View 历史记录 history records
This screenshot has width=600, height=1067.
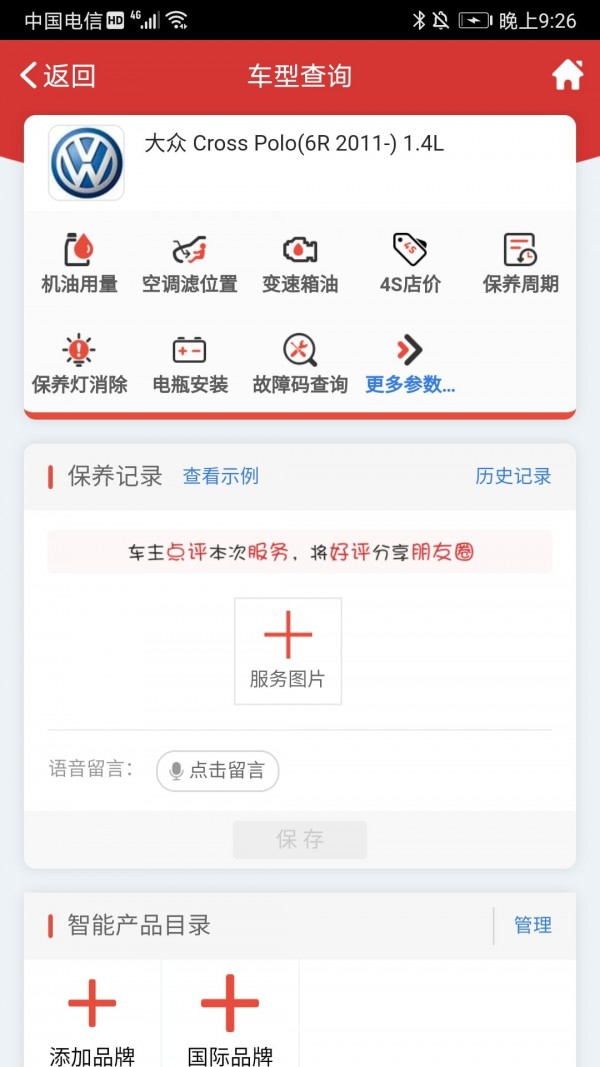(513, 476)
